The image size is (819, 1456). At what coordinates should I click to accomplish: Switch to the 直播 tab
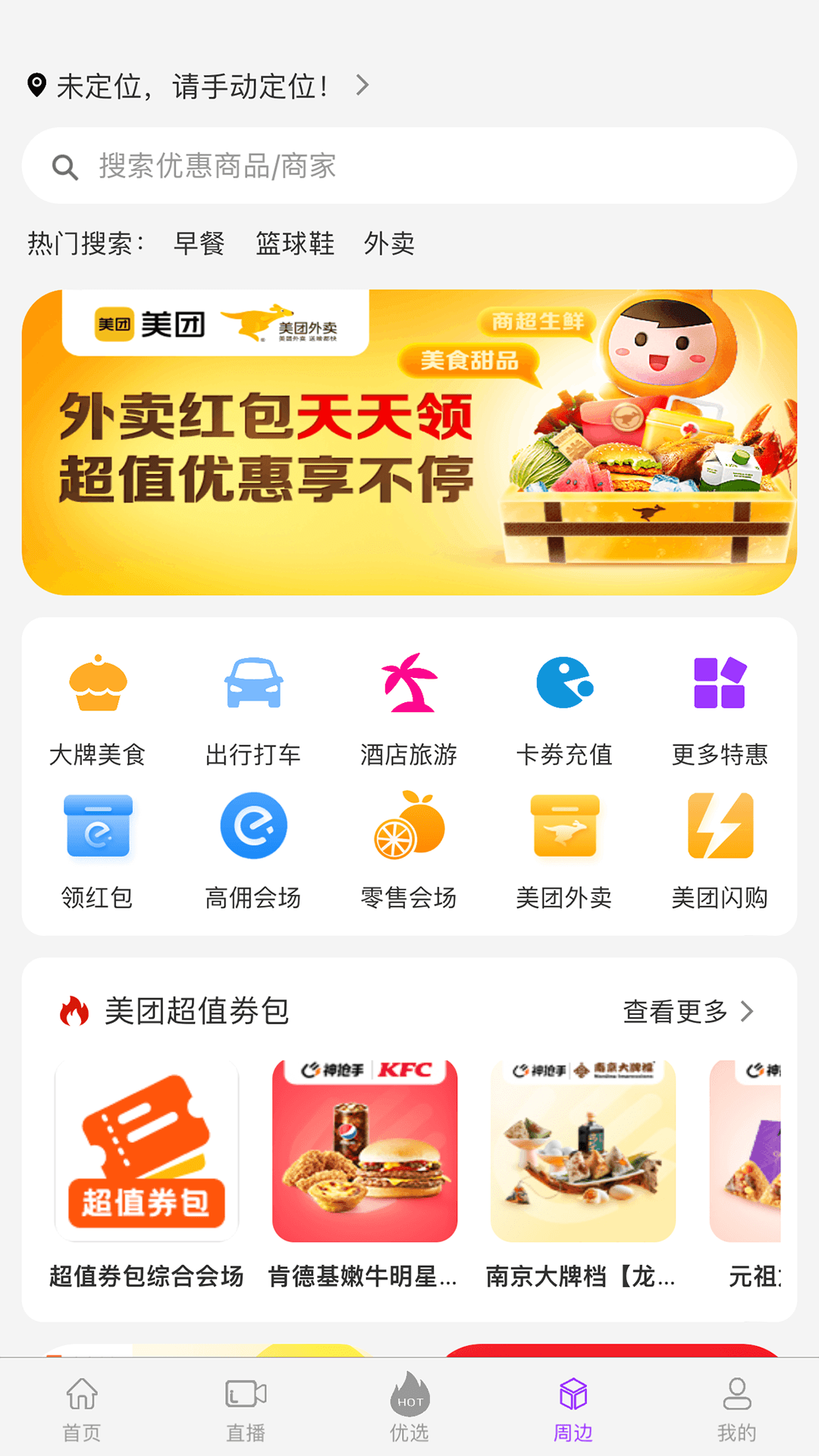pyautogui.click(x=246, y=1409)
